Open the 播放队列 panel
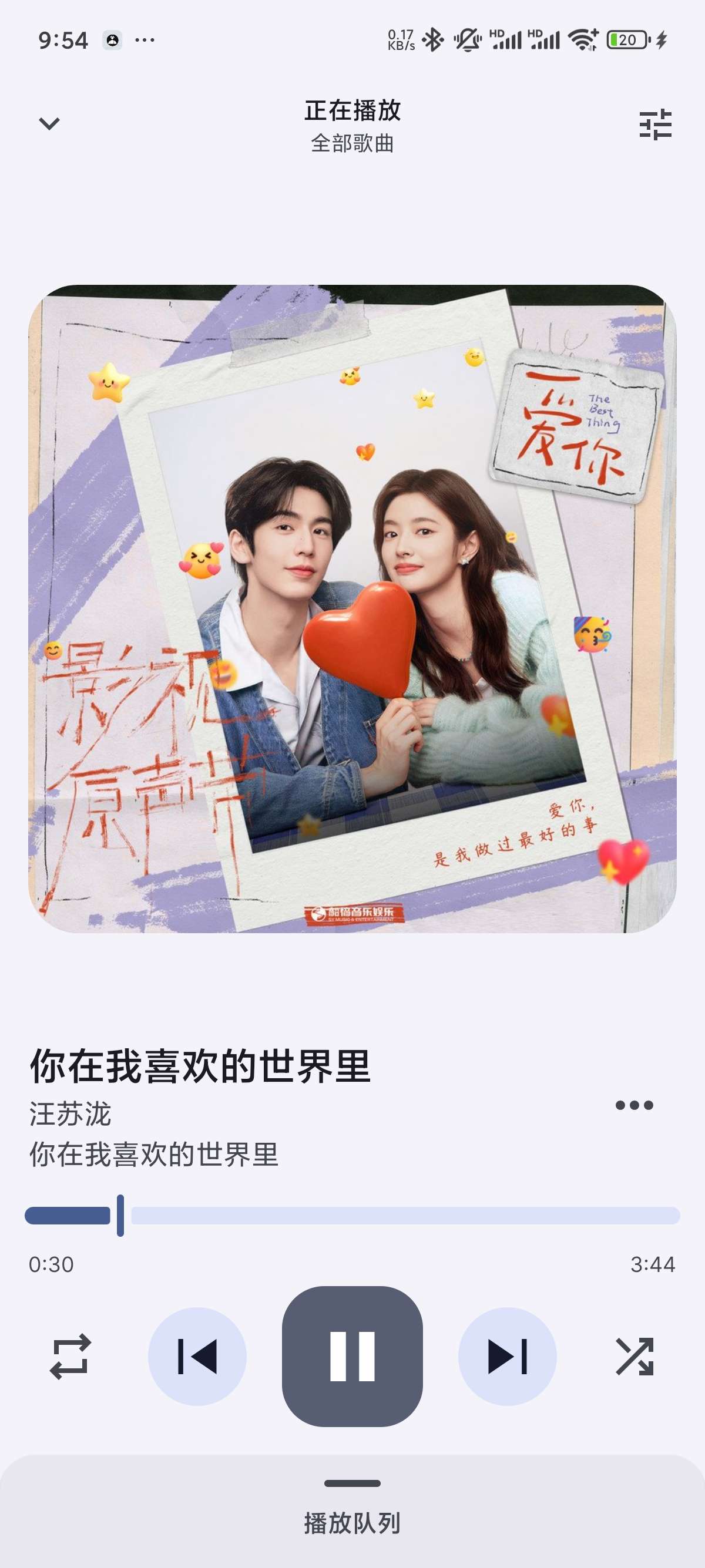Screen dimensions: 705x1568 [x=352, y=1522]
